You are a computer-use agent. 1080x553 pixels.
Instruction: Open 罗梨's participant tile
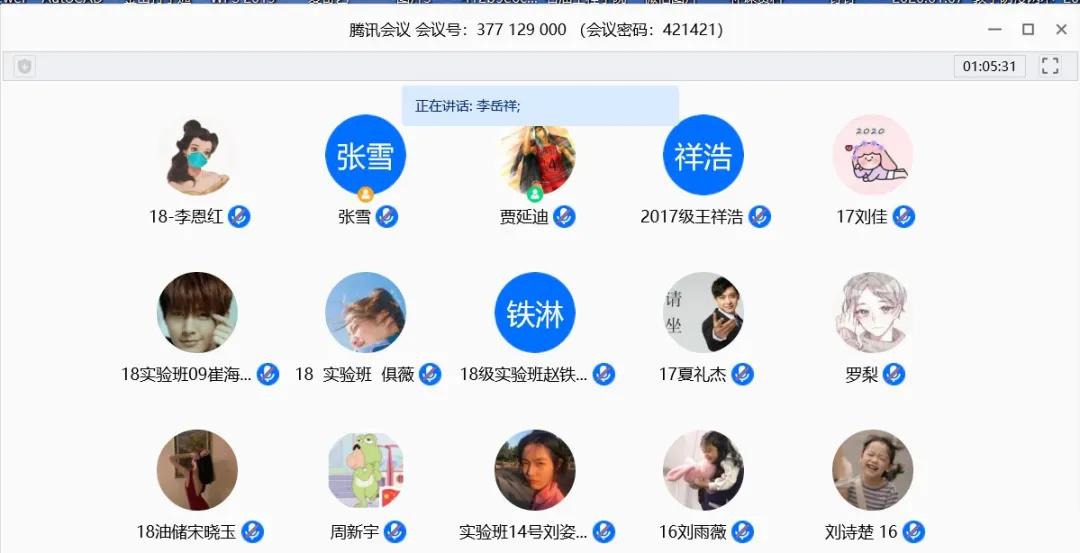point(872,313)
